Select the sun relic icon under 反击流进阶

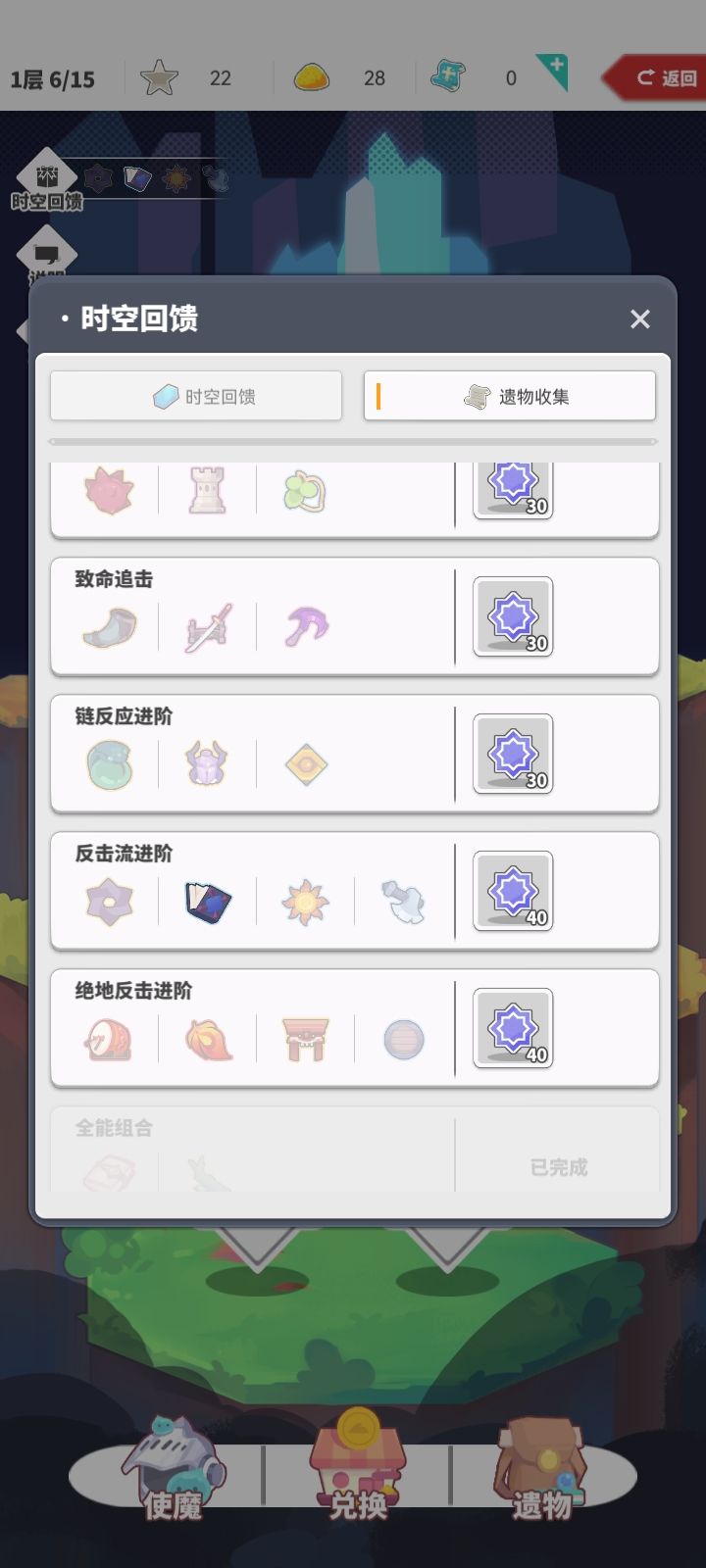point(304,902)
